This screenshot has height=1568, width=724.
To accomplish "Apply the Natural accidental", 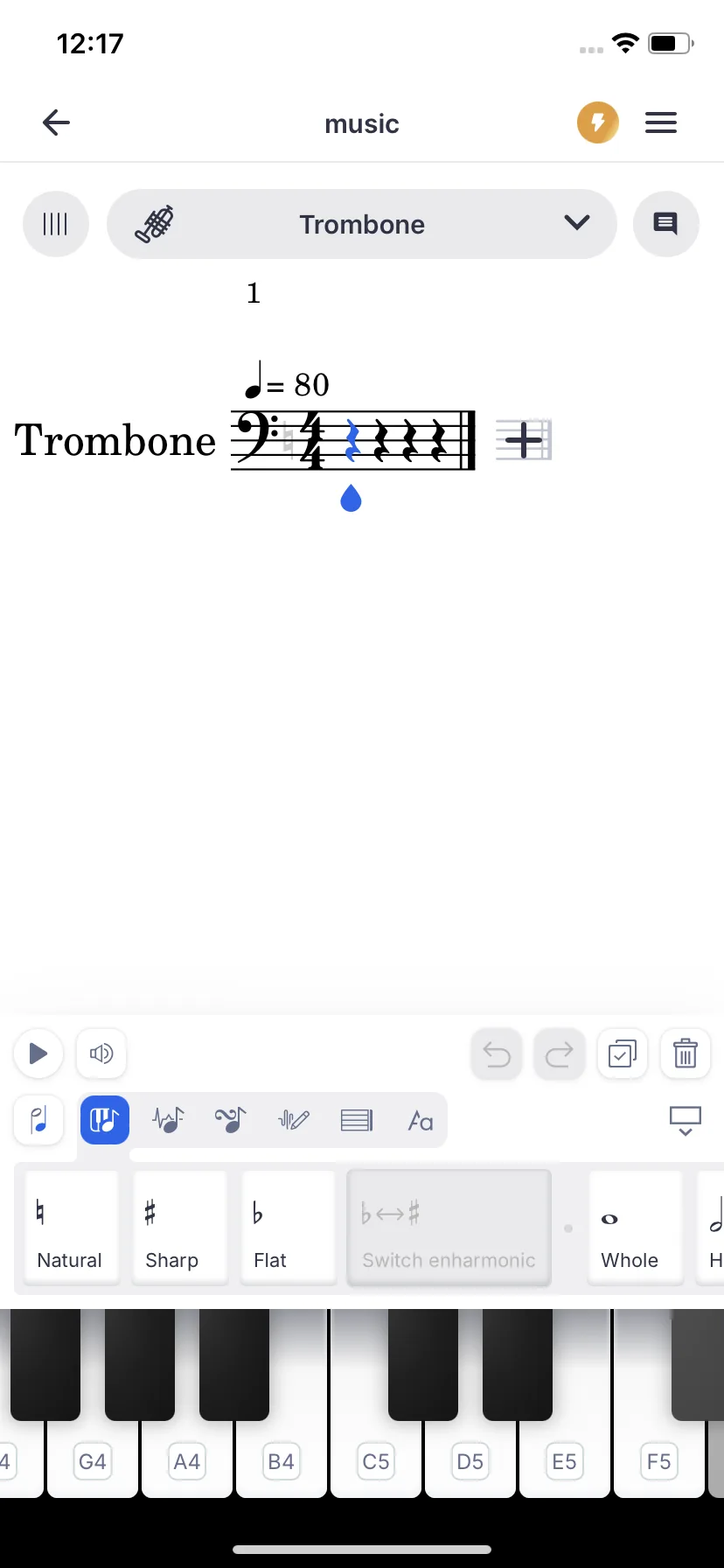I will point(70,1228).
